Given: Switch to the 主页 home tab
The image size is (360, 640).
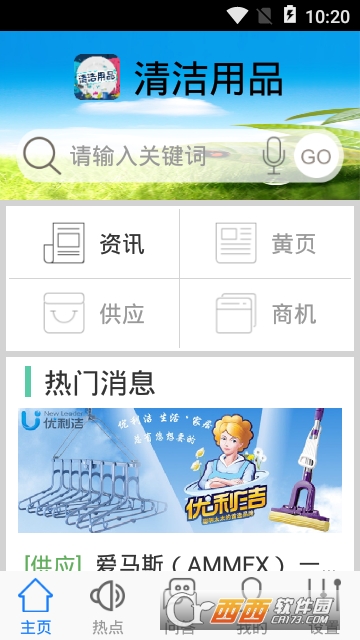Looking at the screenshot, I should pyautogui.click(x=36, y=606).
